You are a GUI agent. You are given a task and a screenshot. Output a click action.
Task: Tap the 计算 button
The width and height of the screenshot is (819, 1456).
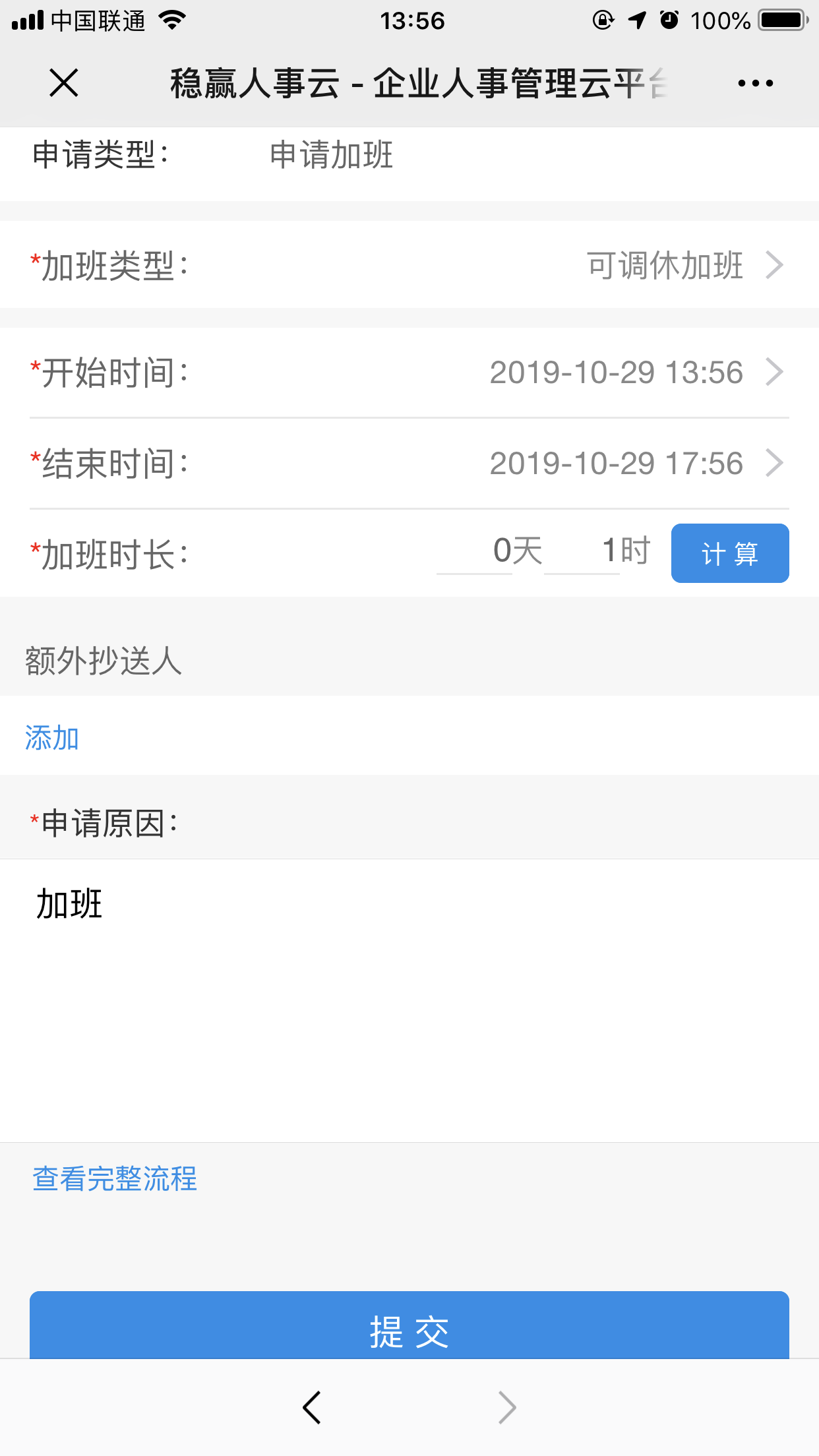730,553
